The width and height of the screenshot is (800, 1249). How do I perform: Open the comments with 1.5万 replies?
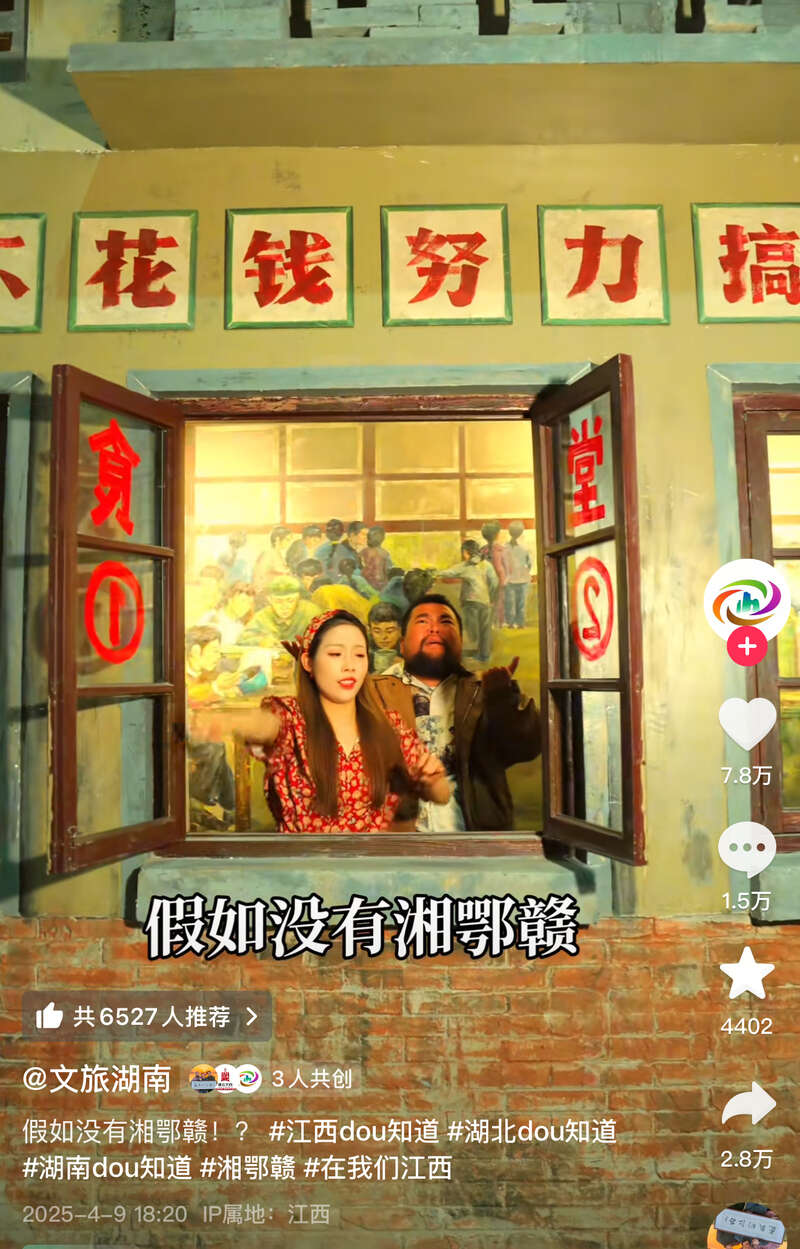[x=746, y=850]
